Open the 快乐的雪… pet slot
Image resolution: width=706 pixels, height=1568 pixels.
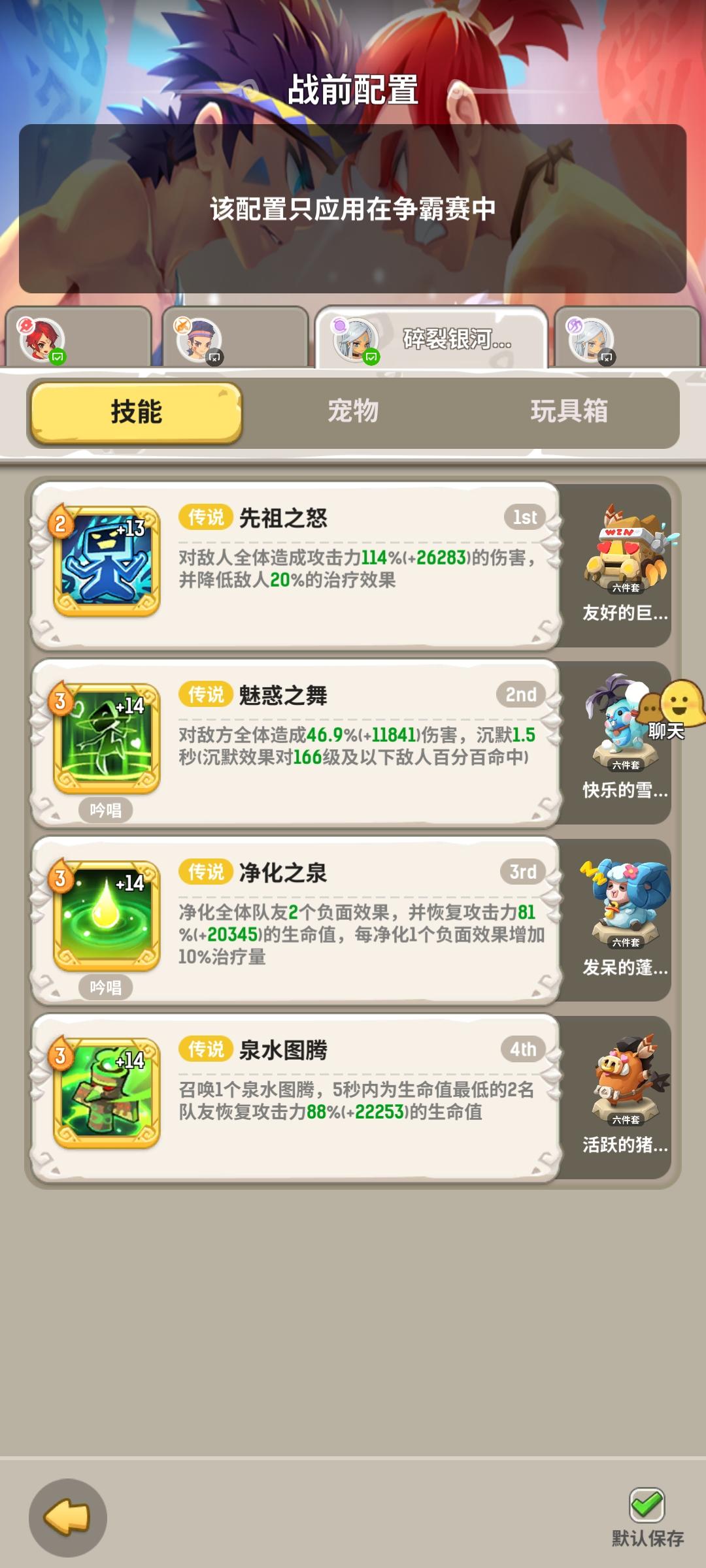[620, 743]
